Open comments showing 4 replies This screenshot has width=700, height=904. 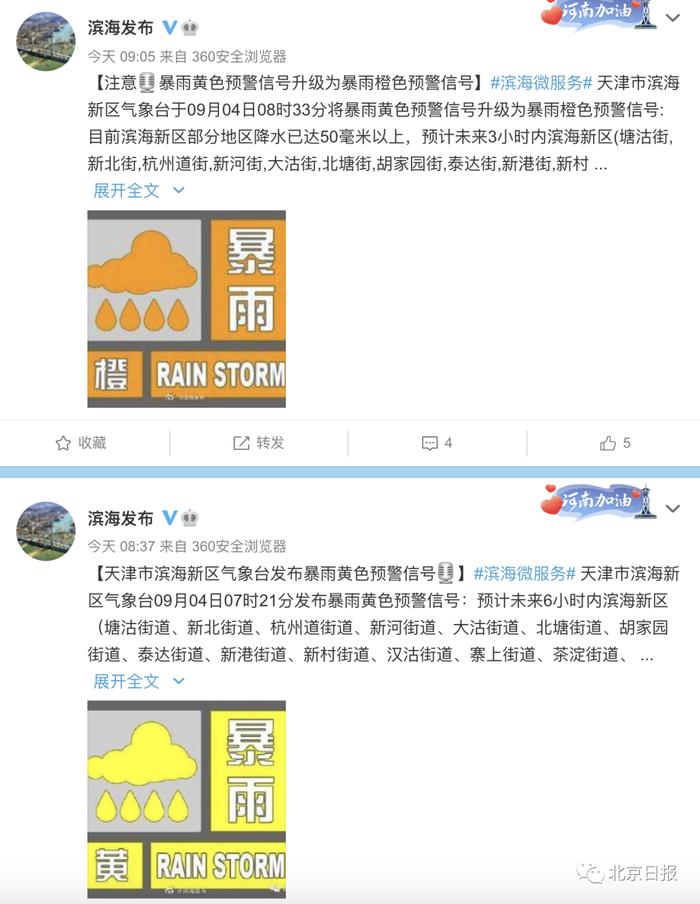pos(437,443)
